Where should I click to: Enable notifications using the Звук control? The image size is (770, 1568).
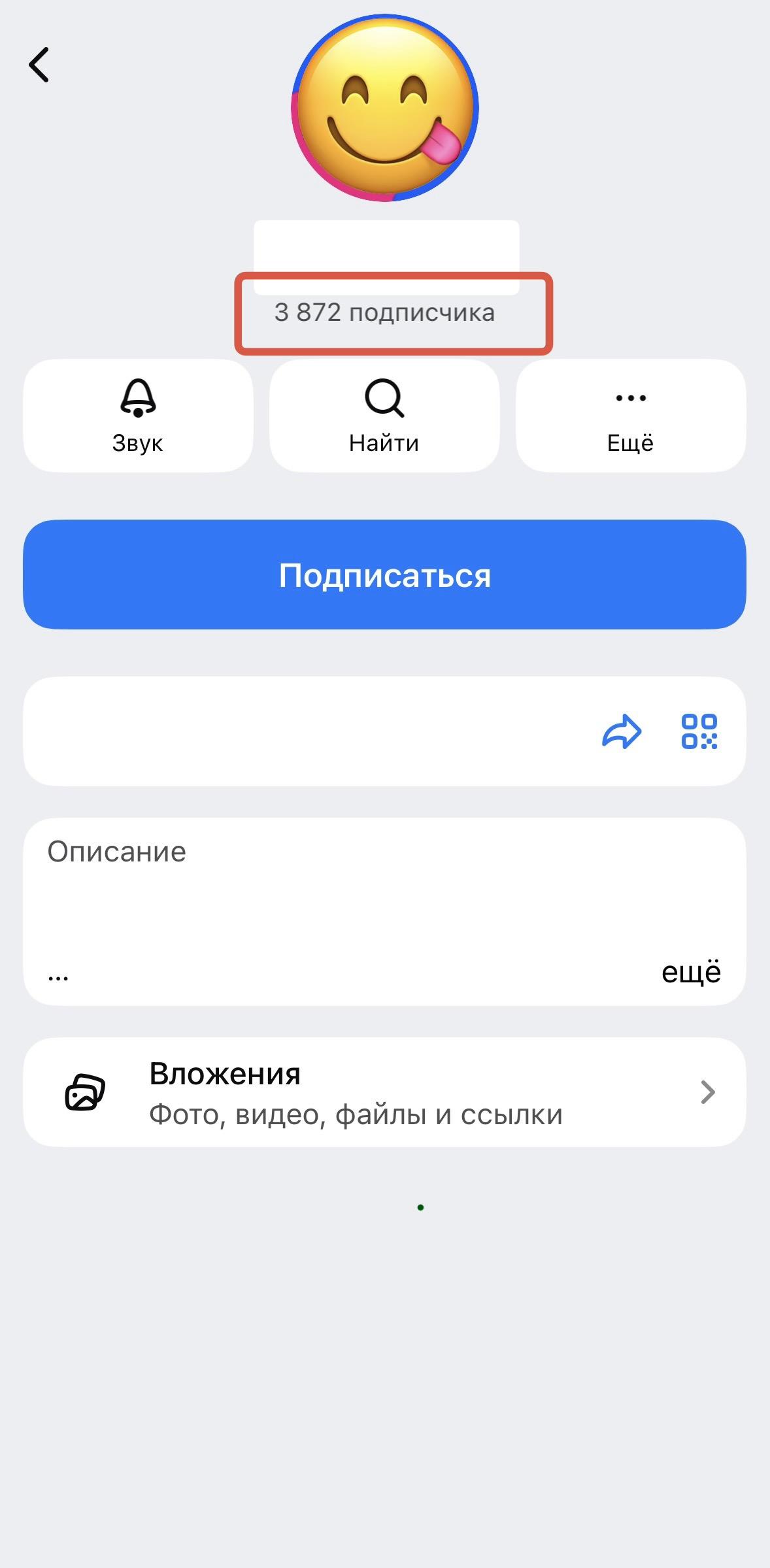click(137, 416)
